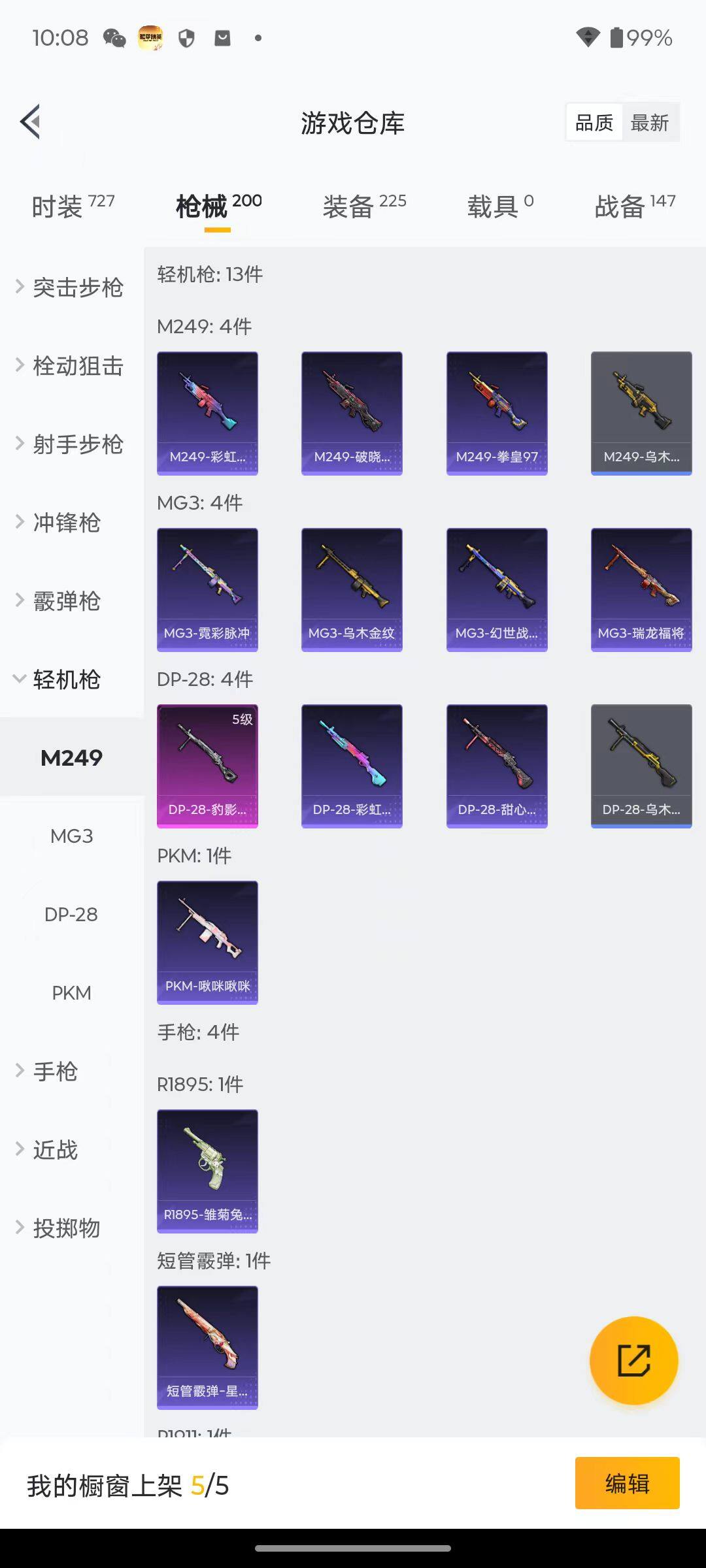The width and height of the screenshot is (706, 1568).
Task: Open the 装备 tab
Action: tap(364, 206)
